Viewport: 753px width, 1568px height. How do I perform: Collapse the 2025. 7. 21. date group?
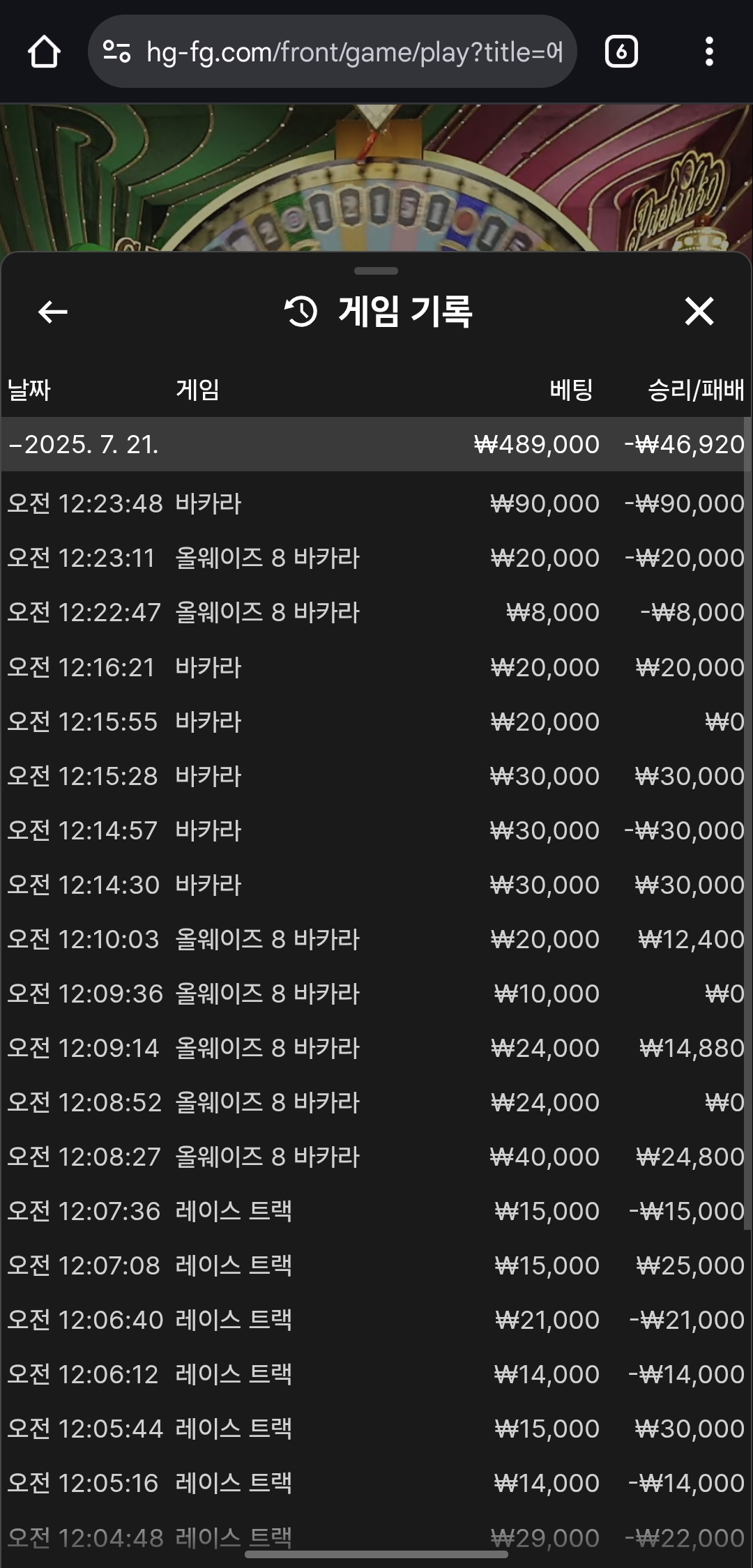[x=374, y=444]
